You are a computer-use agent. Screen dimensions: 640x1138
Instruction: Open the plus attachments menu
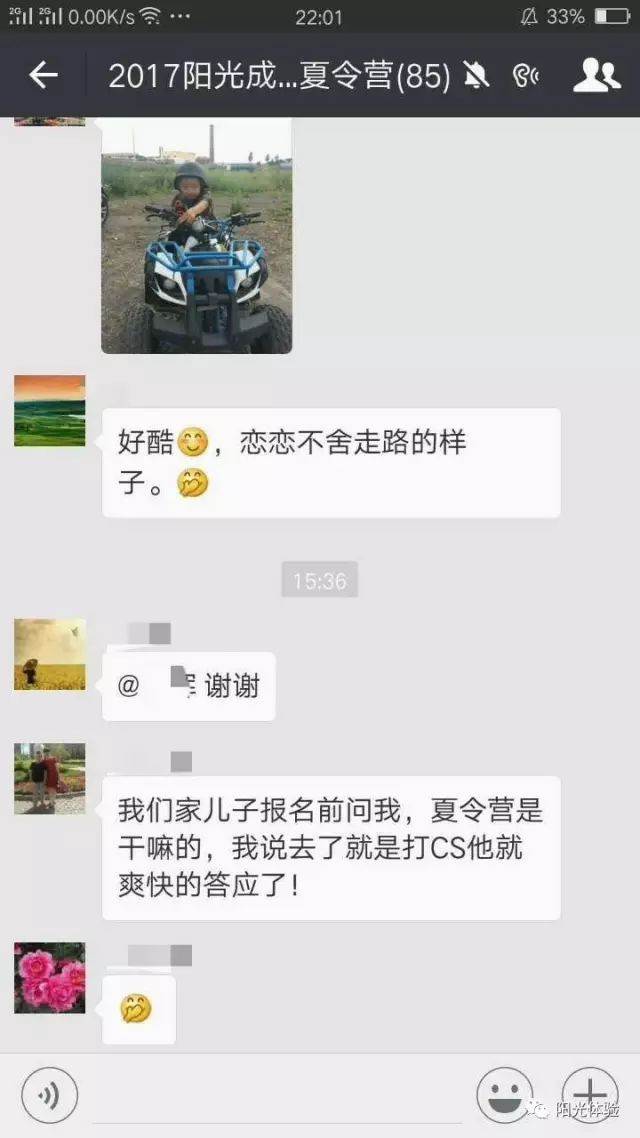[x=590, y=1094]
